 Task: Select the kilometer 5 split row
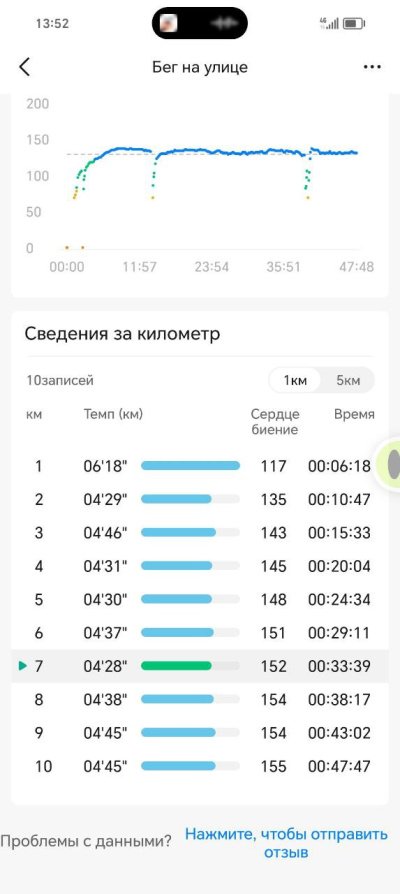coord(199,599)
